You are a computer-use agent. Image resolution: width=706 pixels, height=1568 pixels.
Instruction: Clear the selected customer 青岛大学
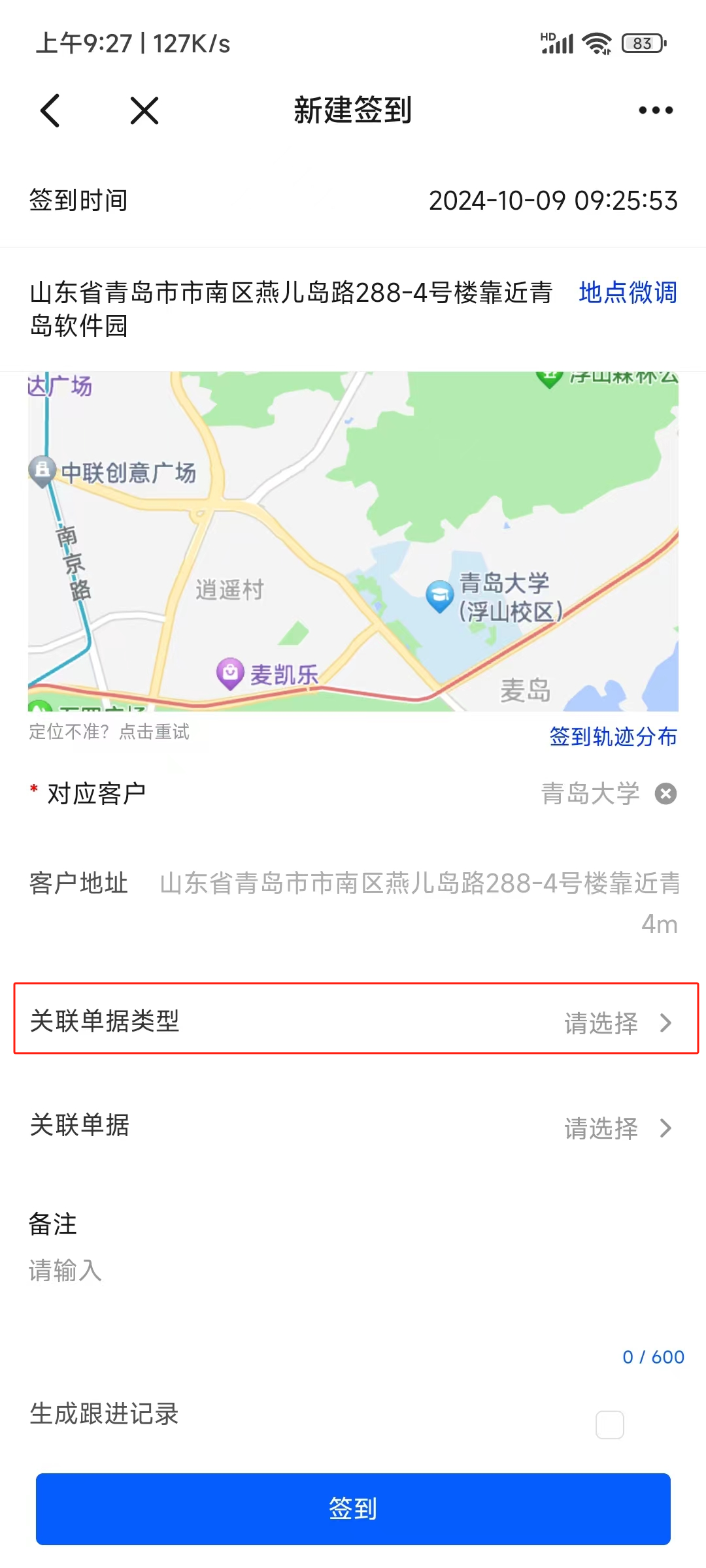point(665,794)
